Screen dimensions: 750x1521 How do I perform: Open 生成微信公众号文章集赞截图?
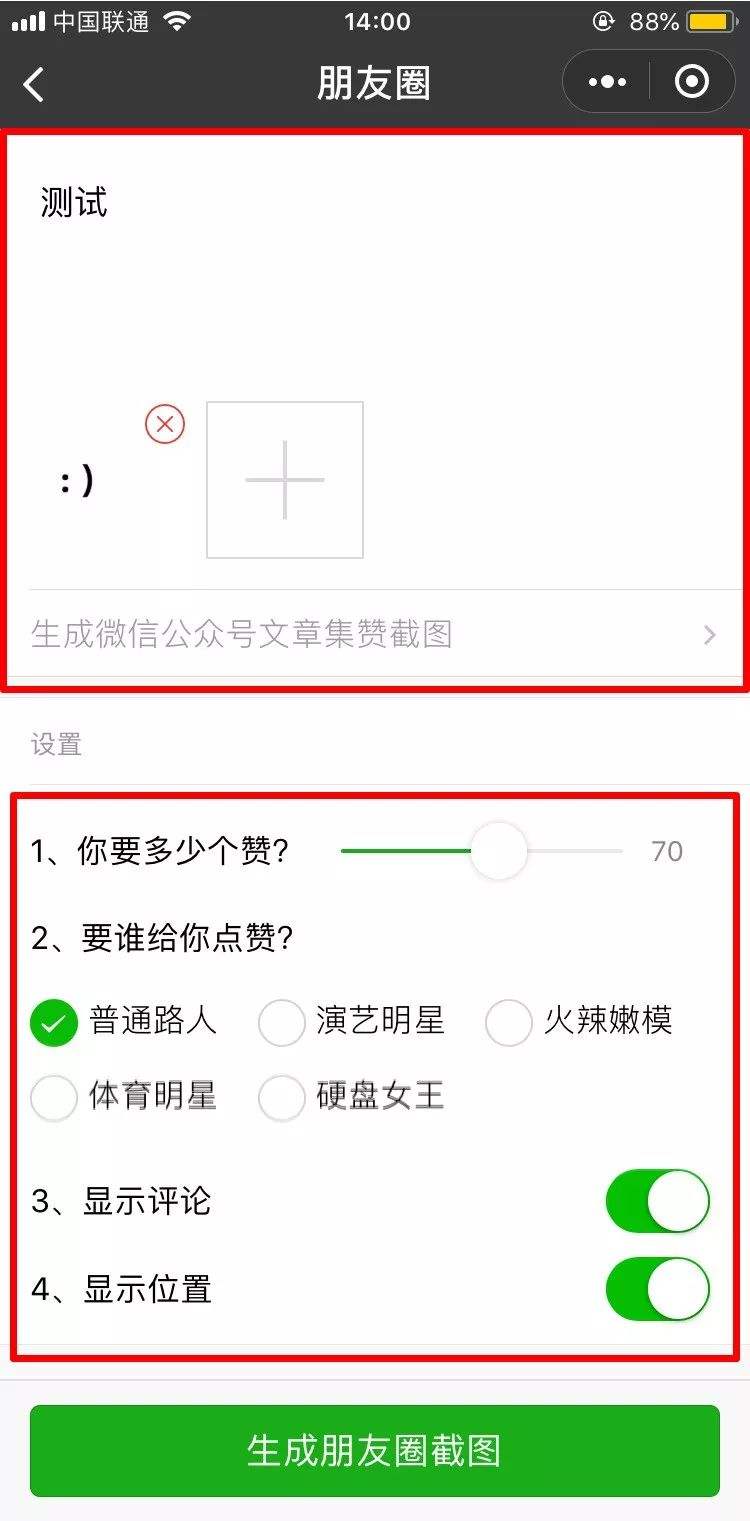tap(374, 634)
